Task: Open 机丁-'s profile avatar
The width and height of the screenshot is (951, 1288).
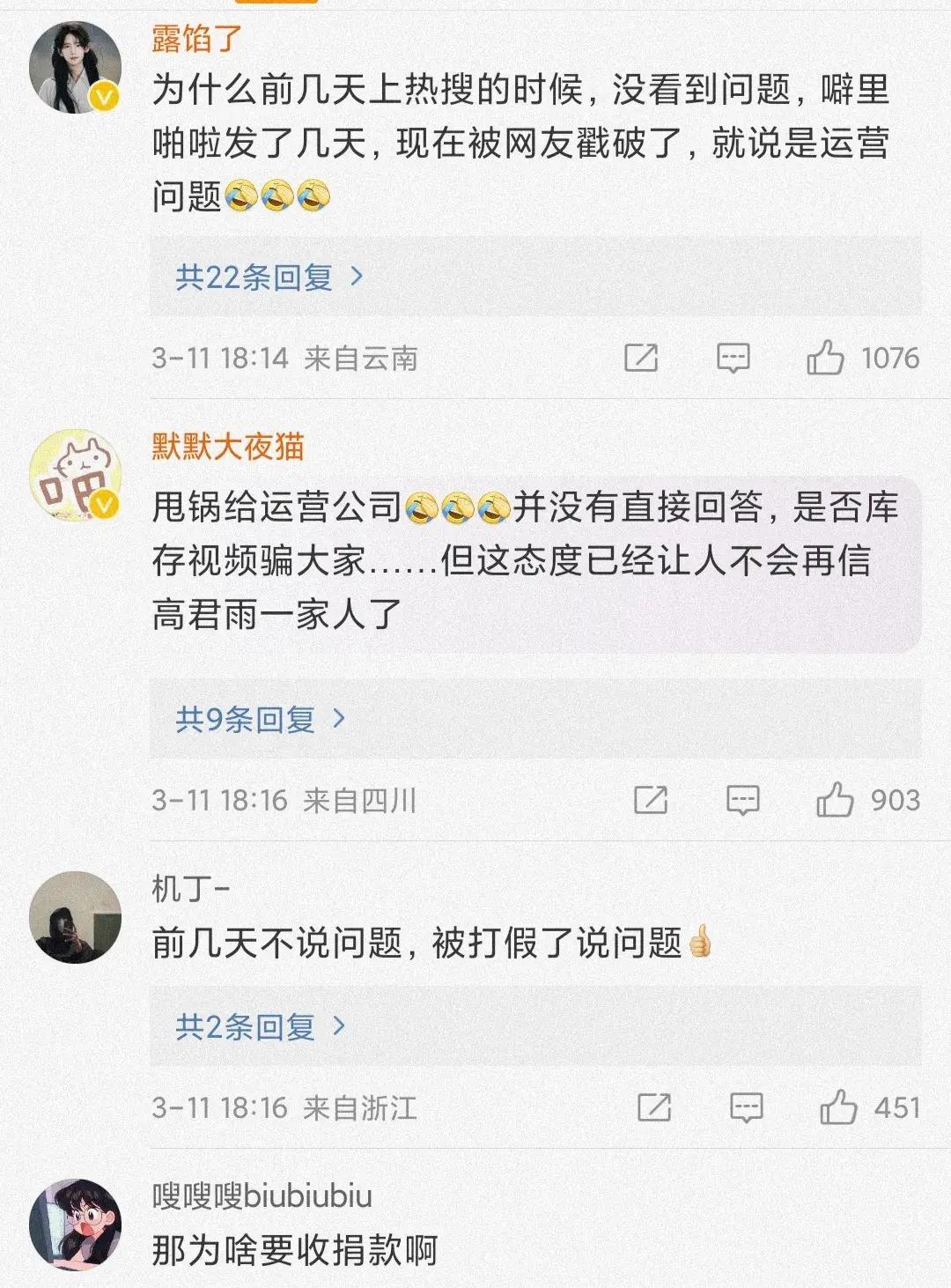Action: point(75,917)
